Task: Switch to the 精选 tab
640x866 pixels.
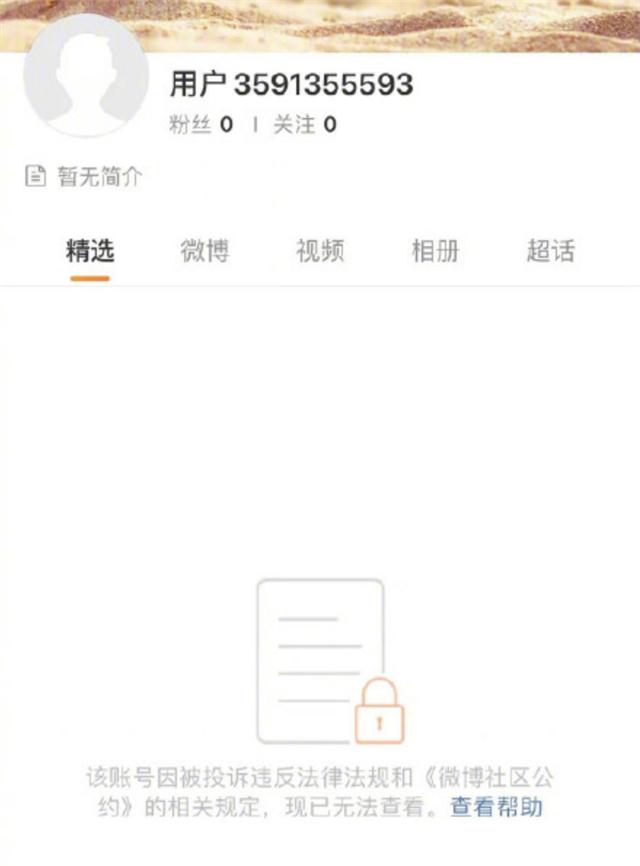Action: pos(90,250)
